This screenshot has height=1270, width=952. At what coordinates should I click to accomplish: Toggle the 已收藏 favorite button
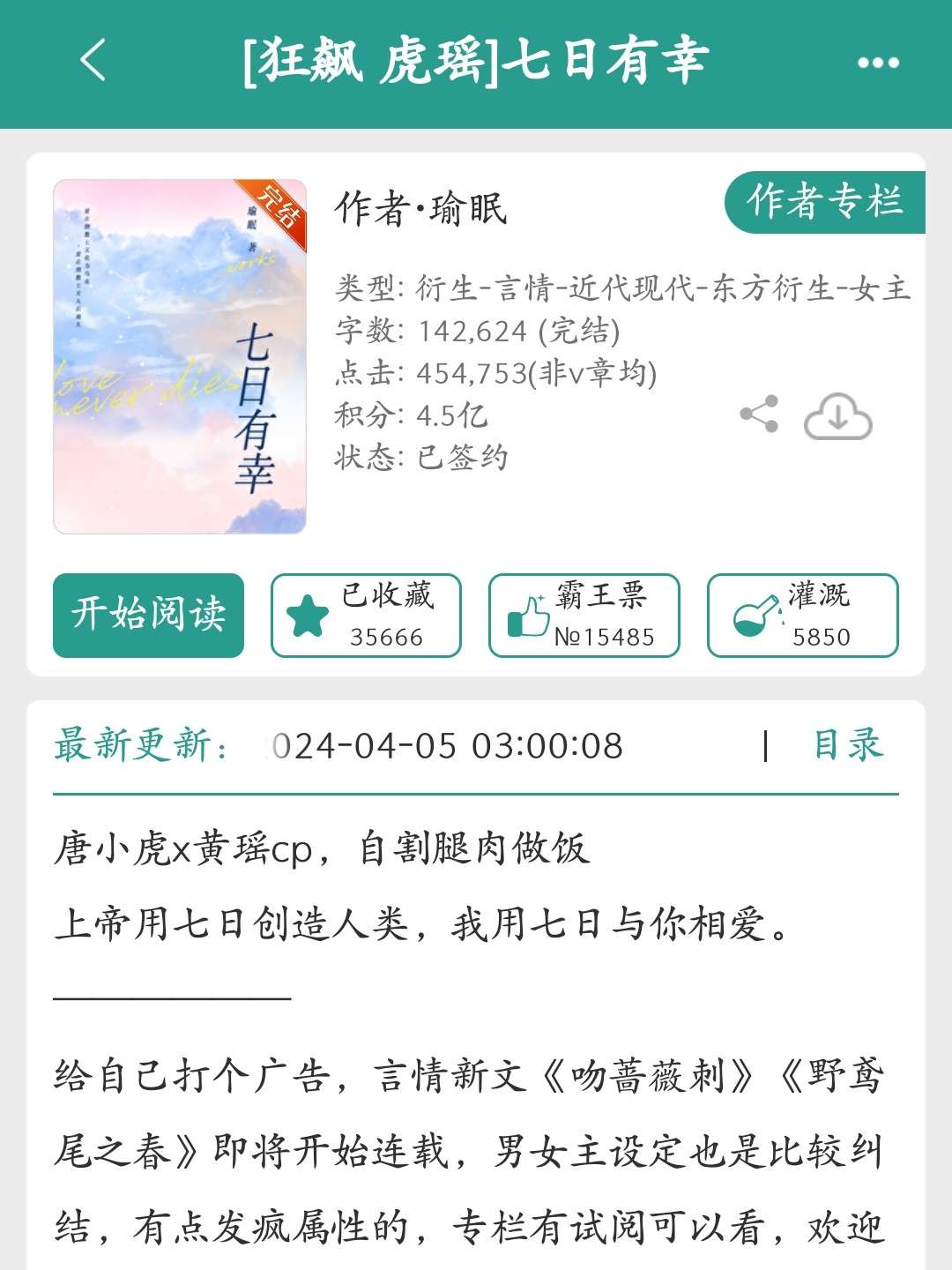366,615
